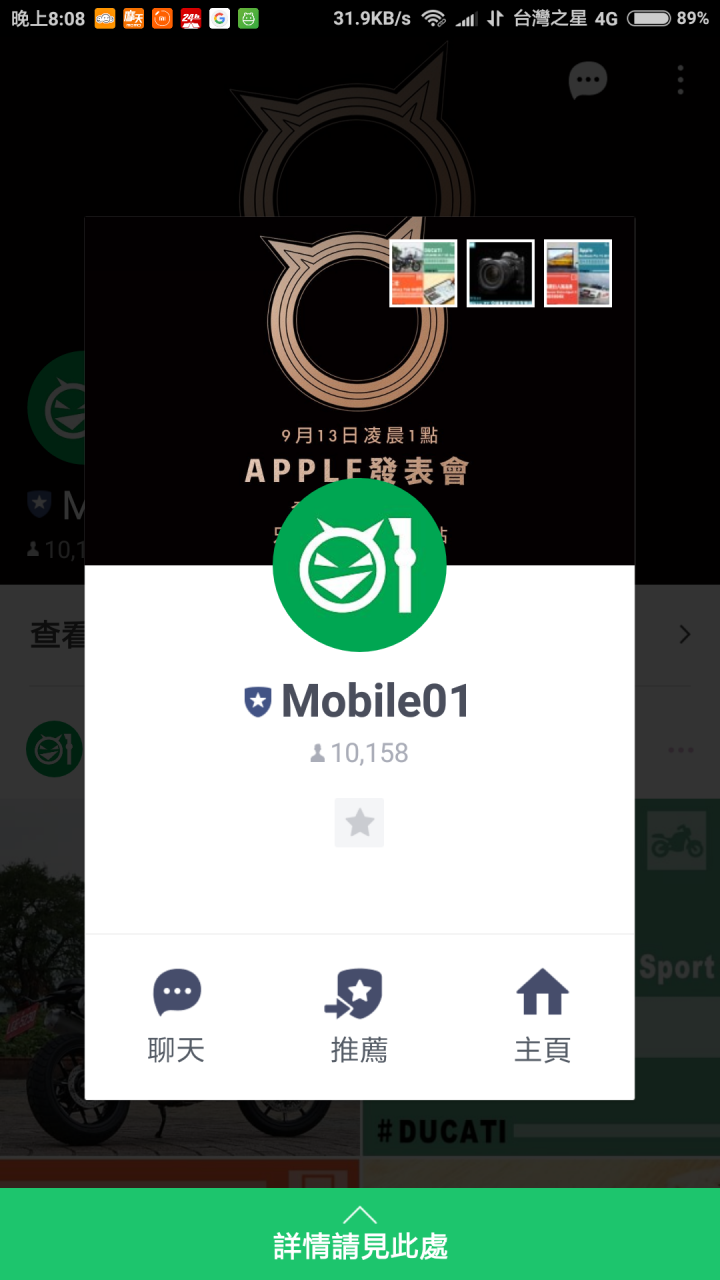The width and height of the screenshot is (720, 1280).
Task: Recommend Mobile01 via 推薦
Action: click(359, 1015)
